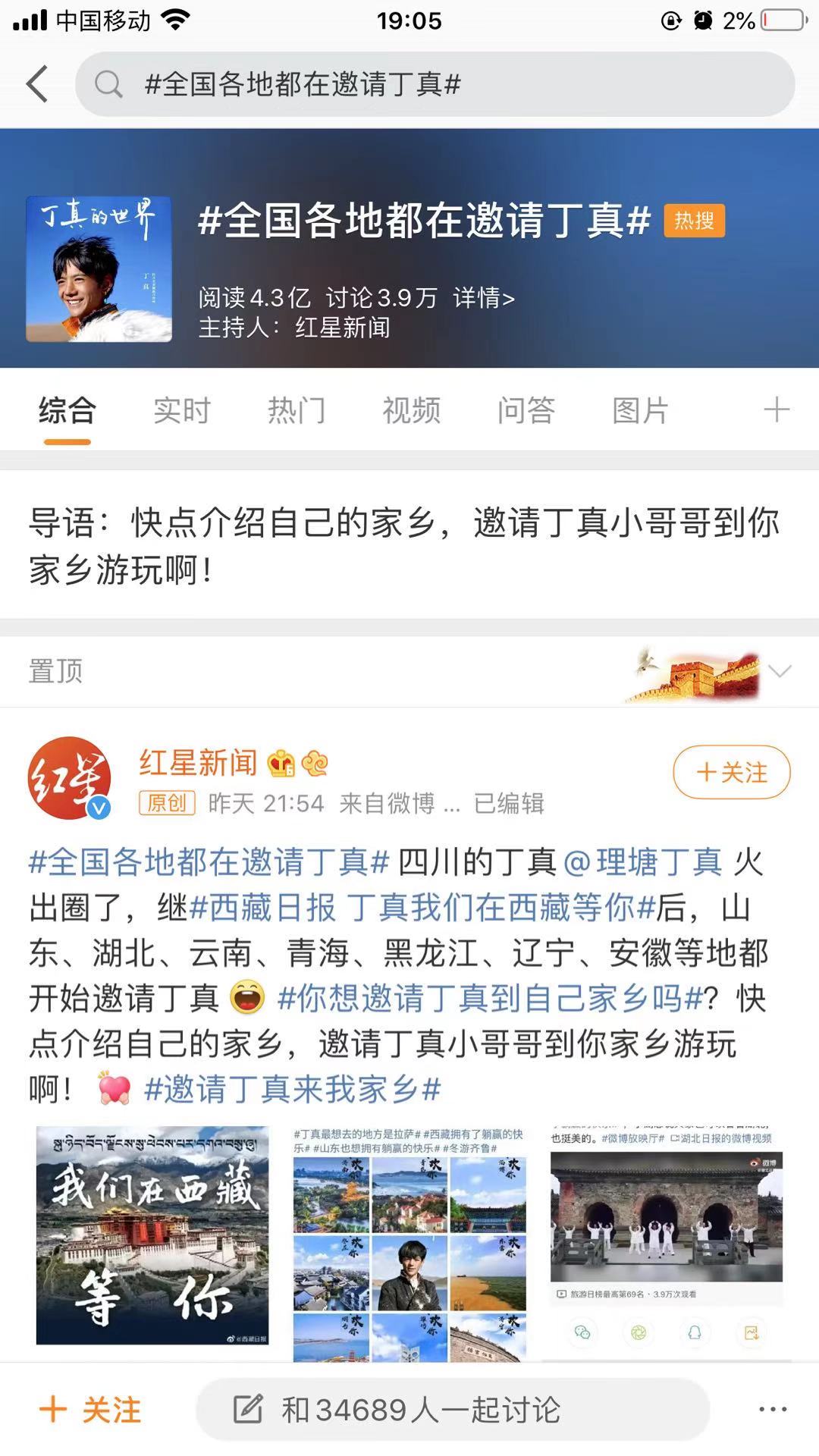This screenshot has height=1456, width=819.
Task: Tap the plus icon to add tabs
Action: tap(776, 410)
